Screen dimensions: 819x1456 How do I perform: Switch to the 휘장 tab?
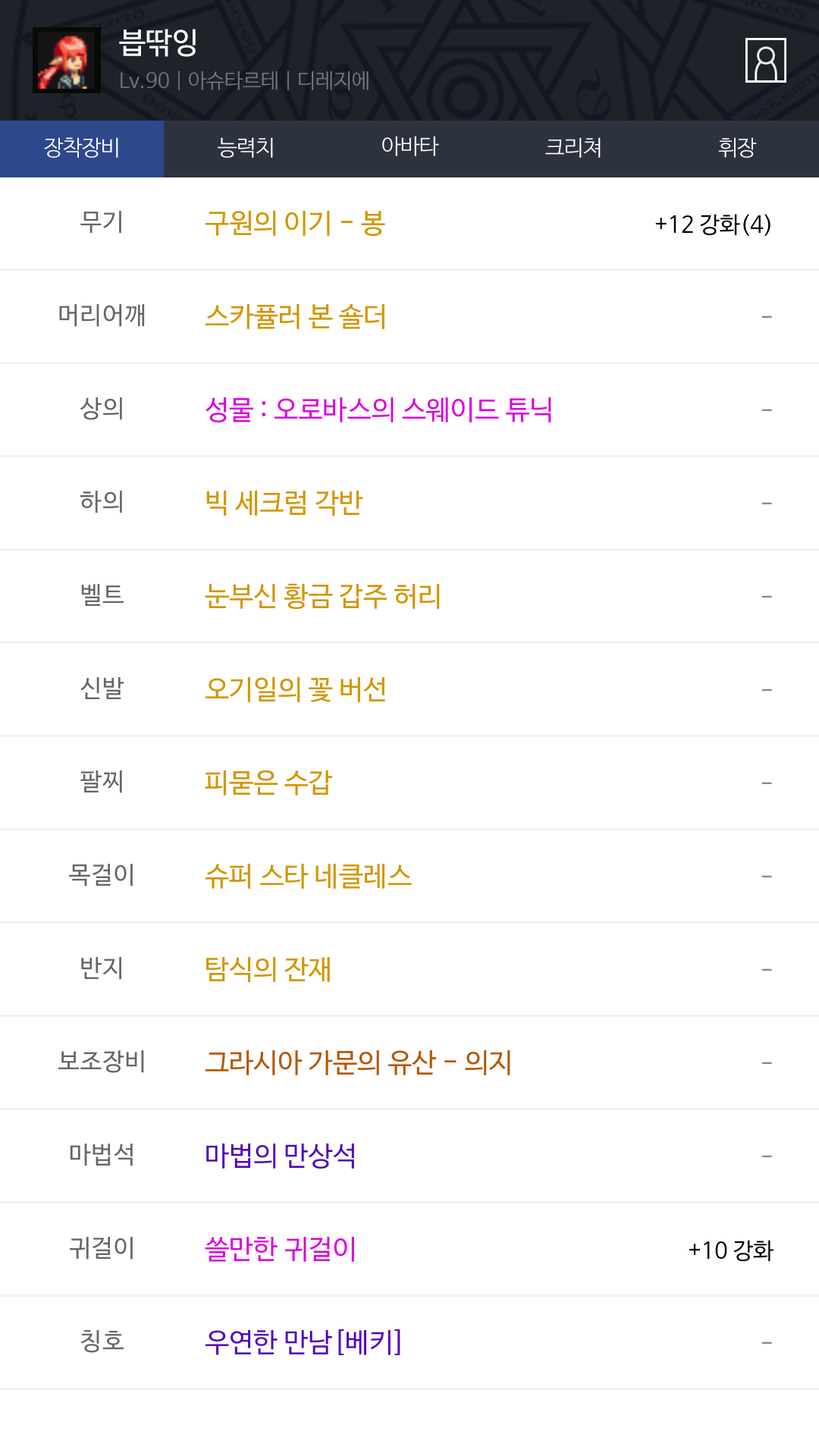[x=737, y=149]
